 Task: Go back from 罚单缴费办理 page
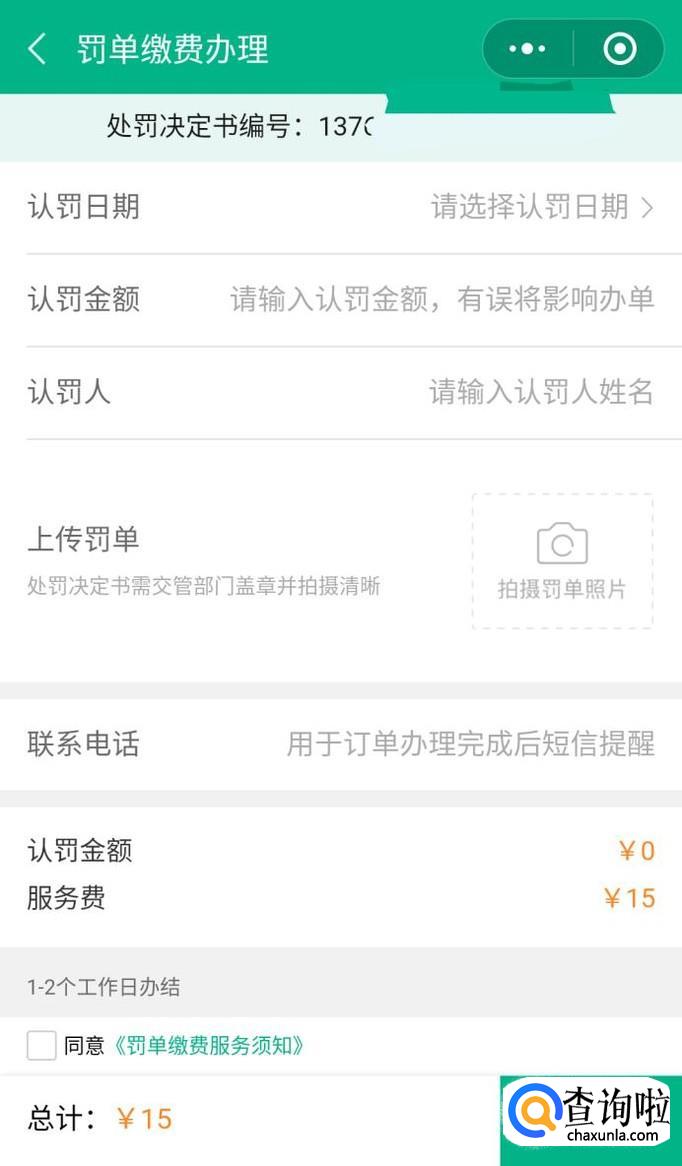[x=37, y=49]
